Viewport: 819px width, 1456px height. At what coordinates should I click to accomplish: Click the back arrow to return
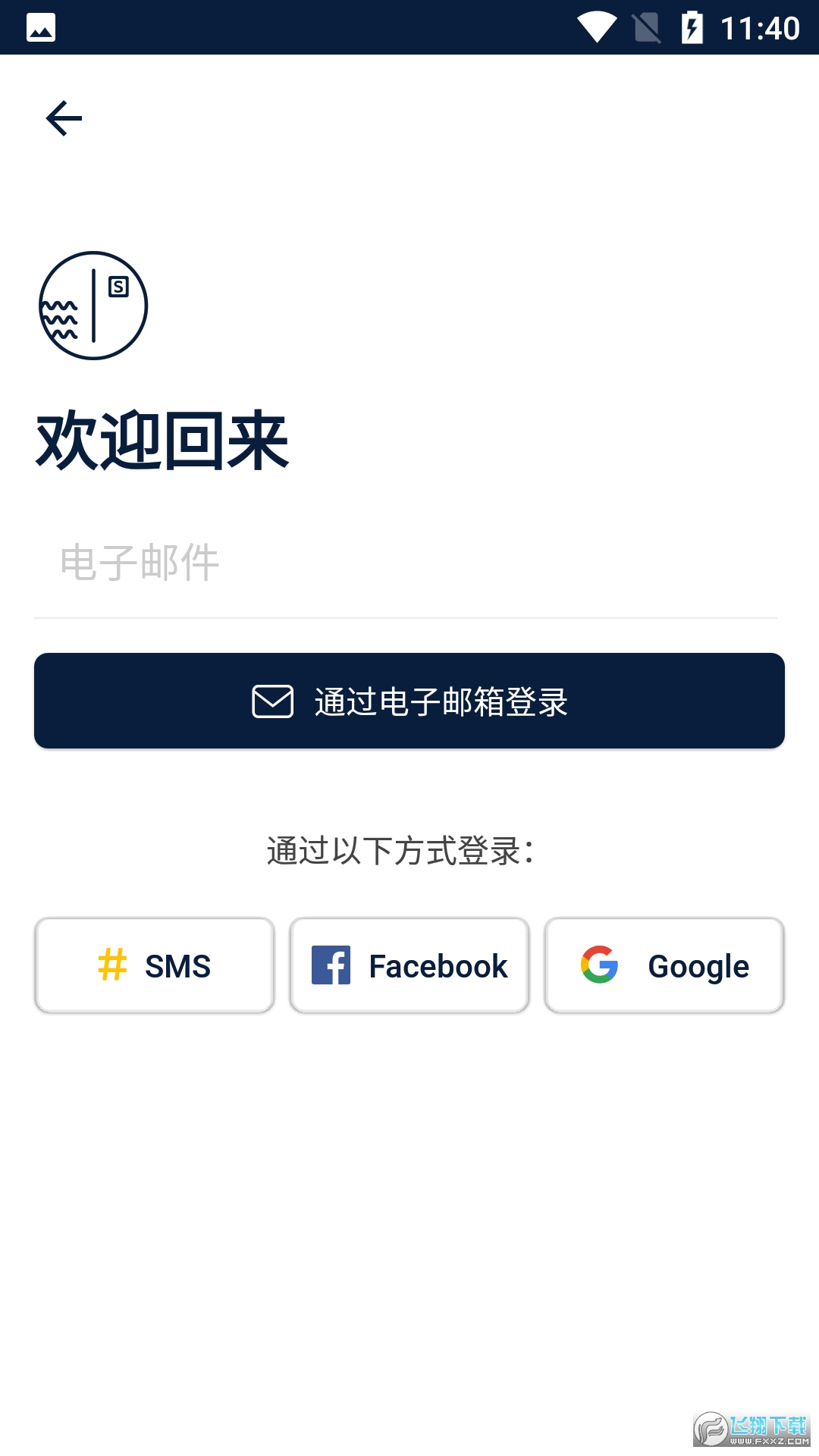click(64, 118)
